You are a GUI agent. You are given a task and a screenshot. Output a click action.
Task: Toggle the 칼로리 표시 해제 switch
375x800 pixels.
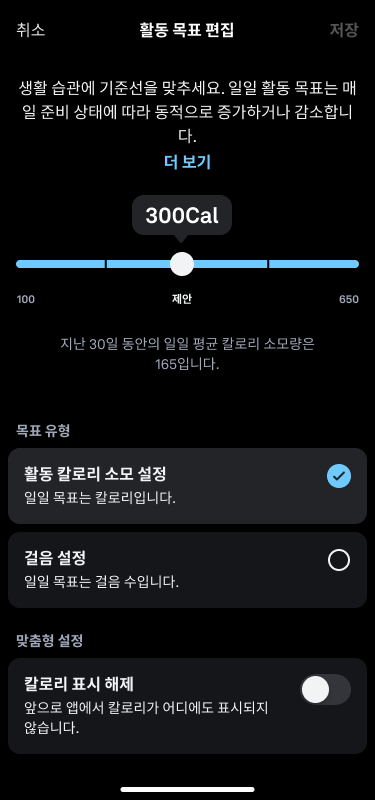325,689
